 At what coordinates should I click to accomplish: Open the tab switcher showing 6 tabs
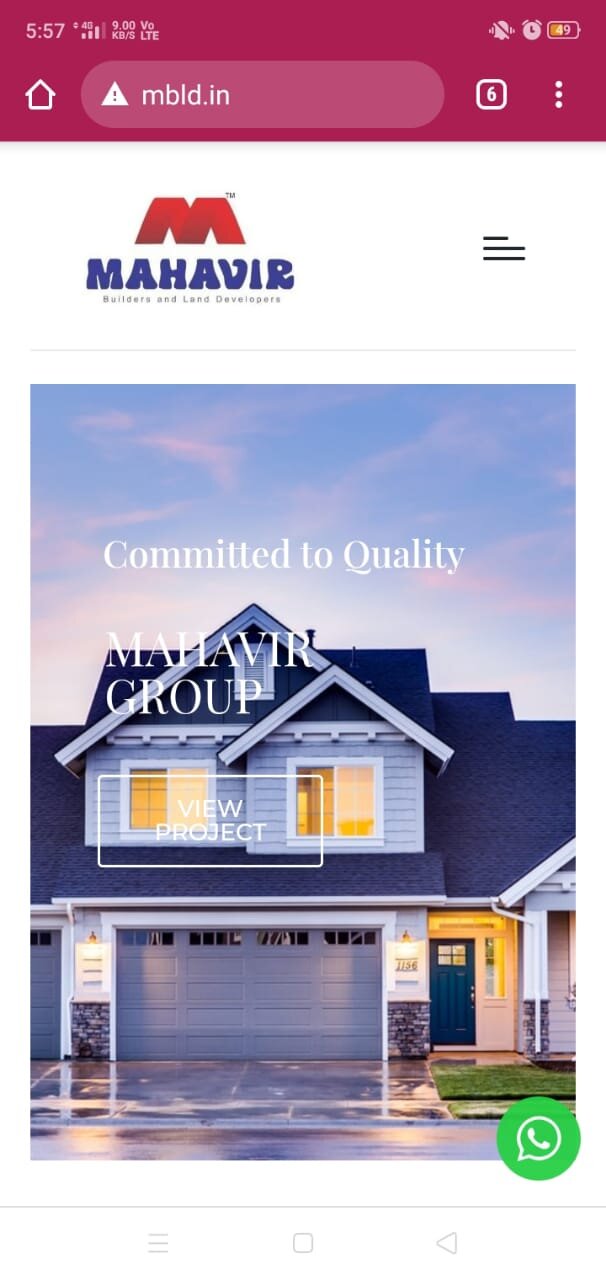[491, 95]
